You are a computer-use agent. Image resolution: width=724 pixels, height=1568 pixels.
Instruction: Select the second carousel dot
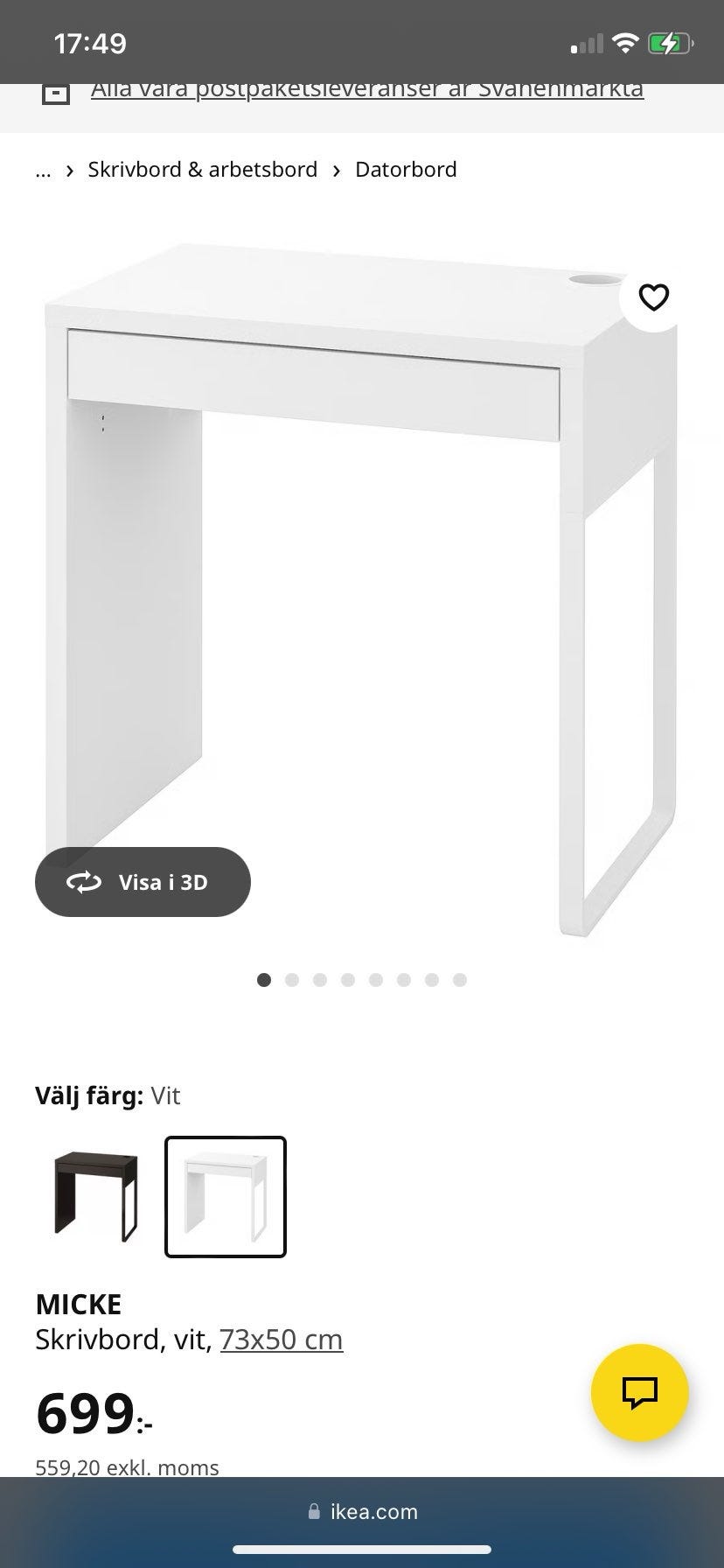pyautogui.click(x=292, y=980)
